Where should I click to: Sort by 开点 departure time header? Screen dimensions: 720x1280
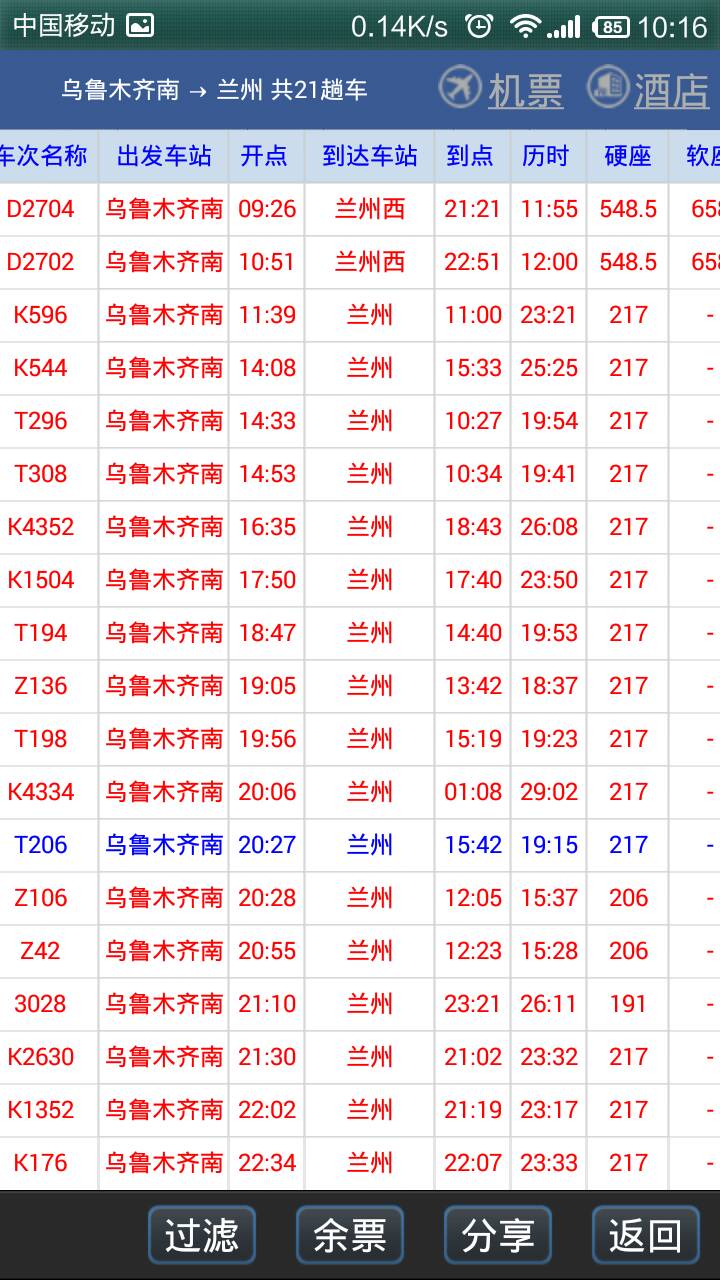265,156
